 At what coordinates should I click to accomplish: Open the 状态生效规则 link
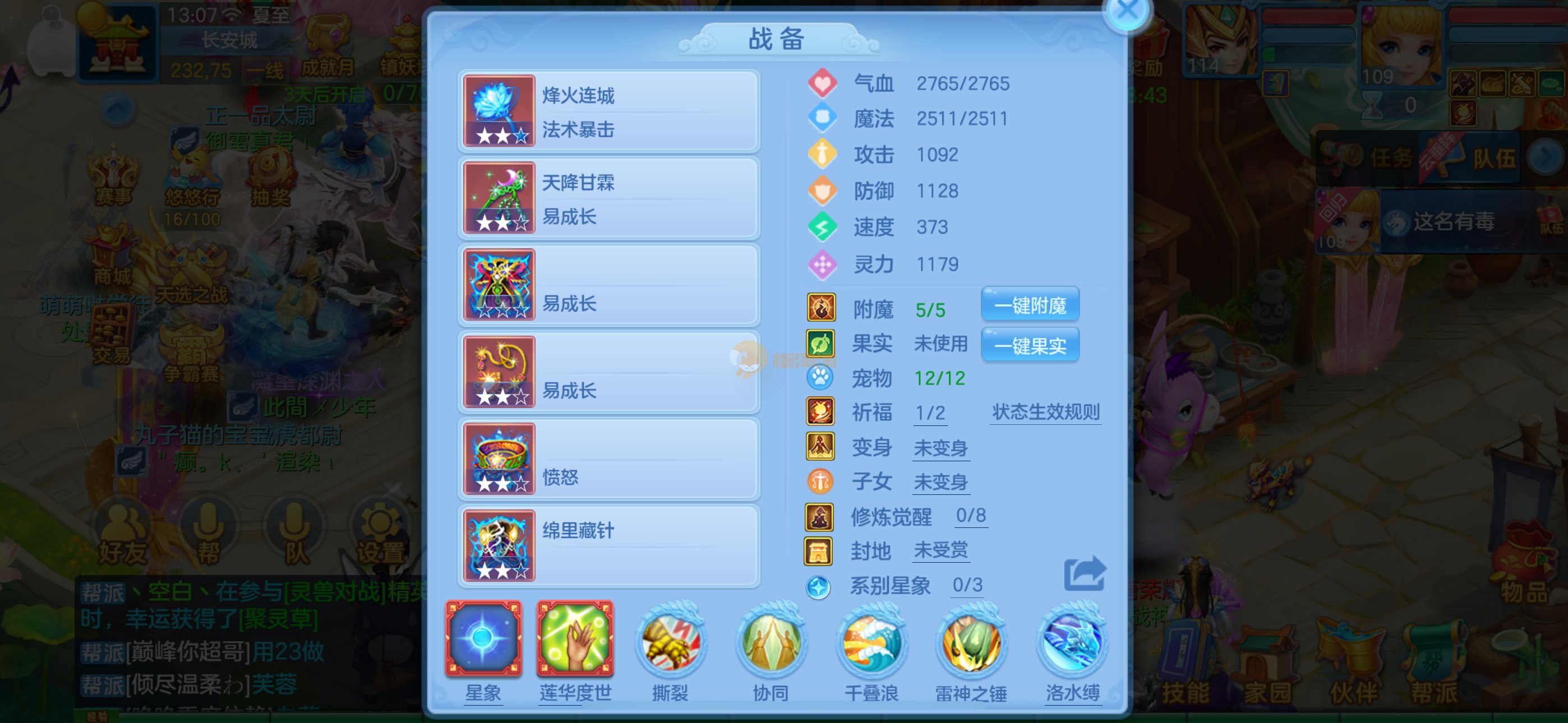tap(1045, 412)
